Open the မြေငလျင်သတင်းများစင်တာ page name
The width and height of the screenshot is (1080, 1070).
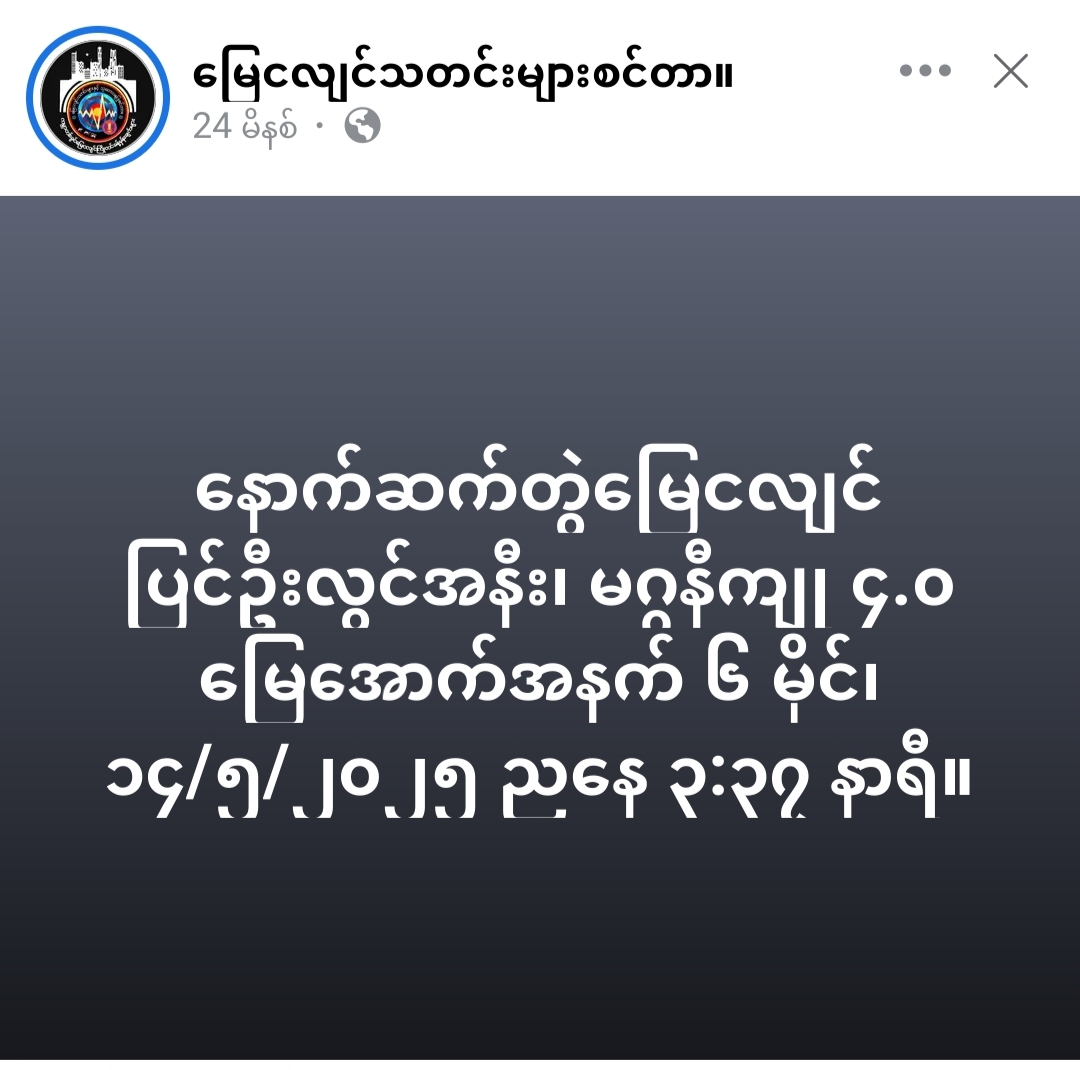(x=462, y=74)
